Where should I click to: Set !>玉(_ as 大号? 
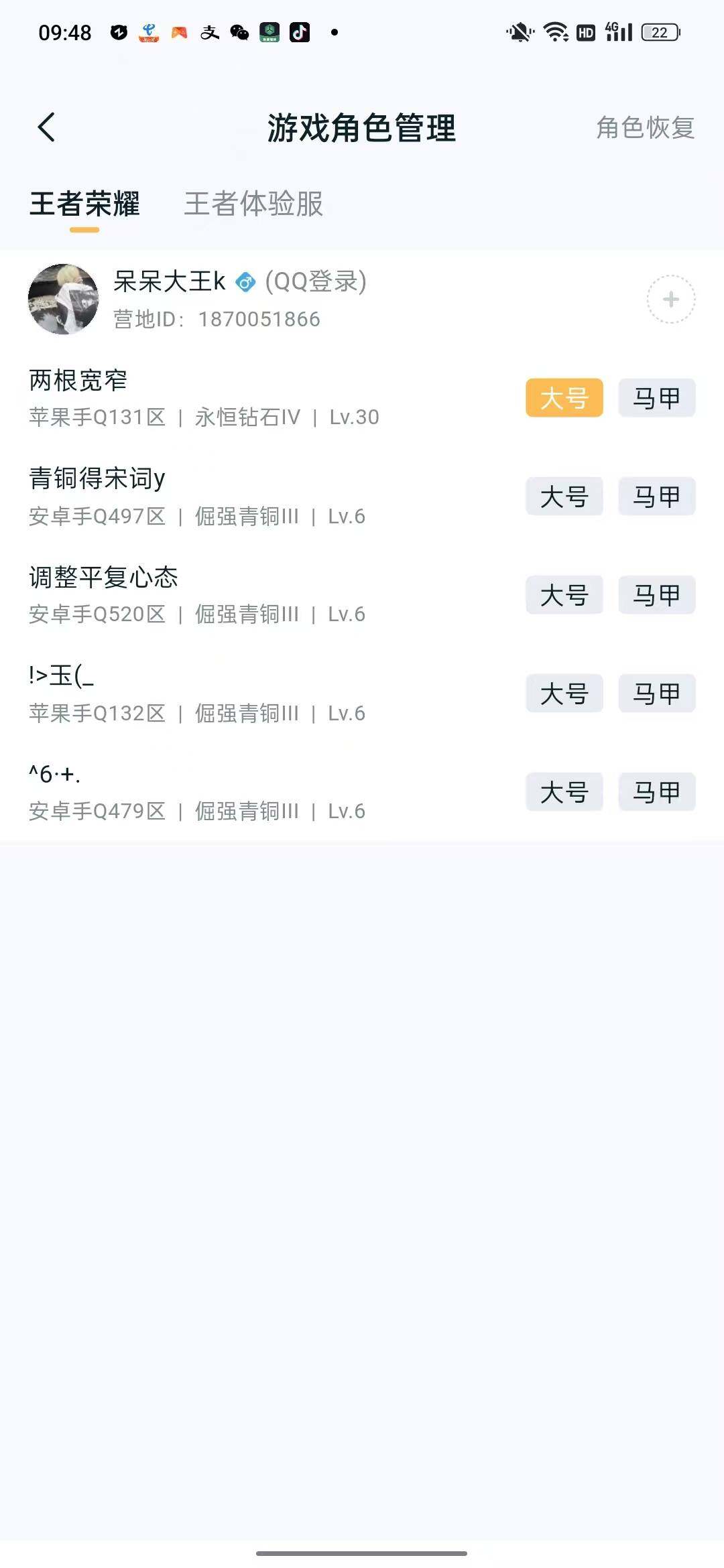tap(564, 694)
